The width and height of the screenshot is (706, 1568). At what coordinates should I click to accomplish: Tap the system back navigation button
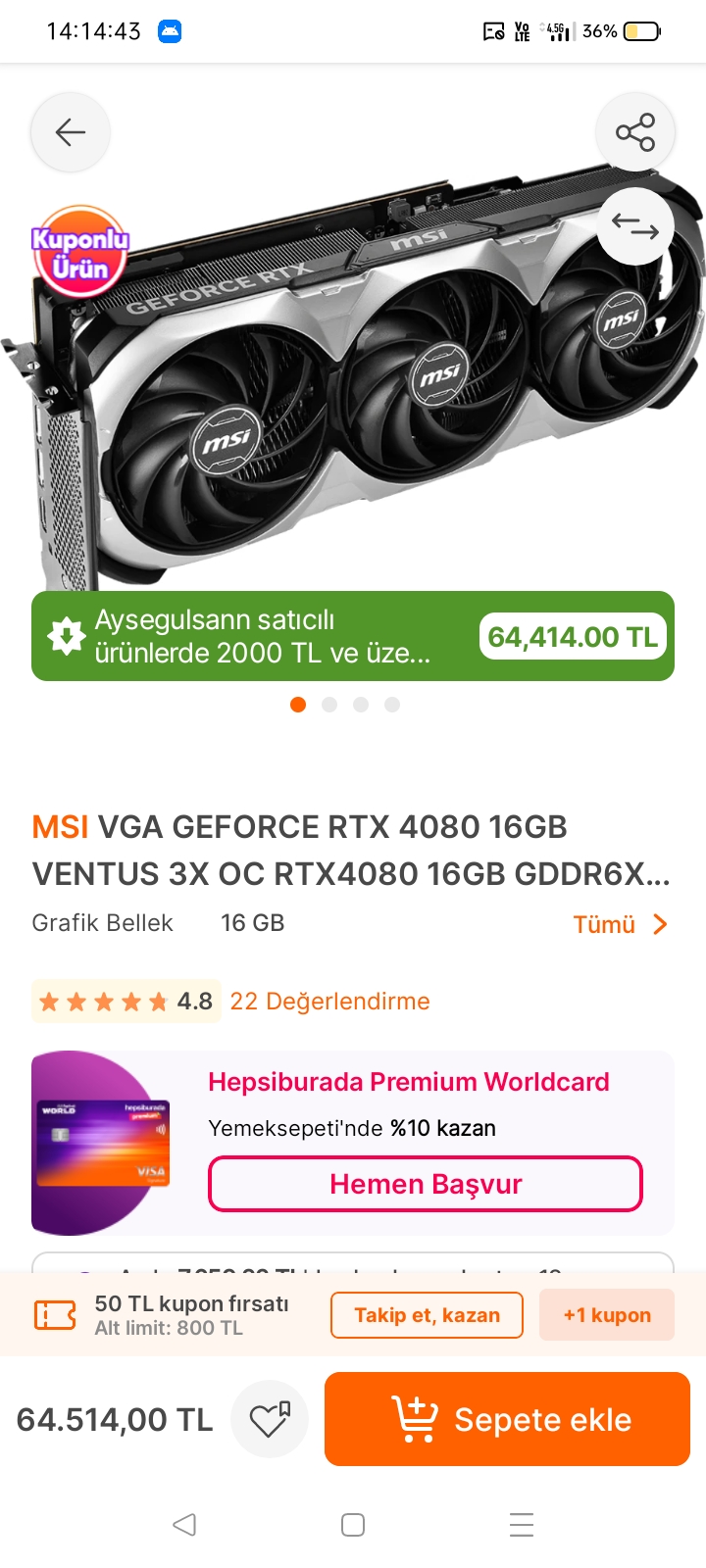click(x=184, y=1525)
